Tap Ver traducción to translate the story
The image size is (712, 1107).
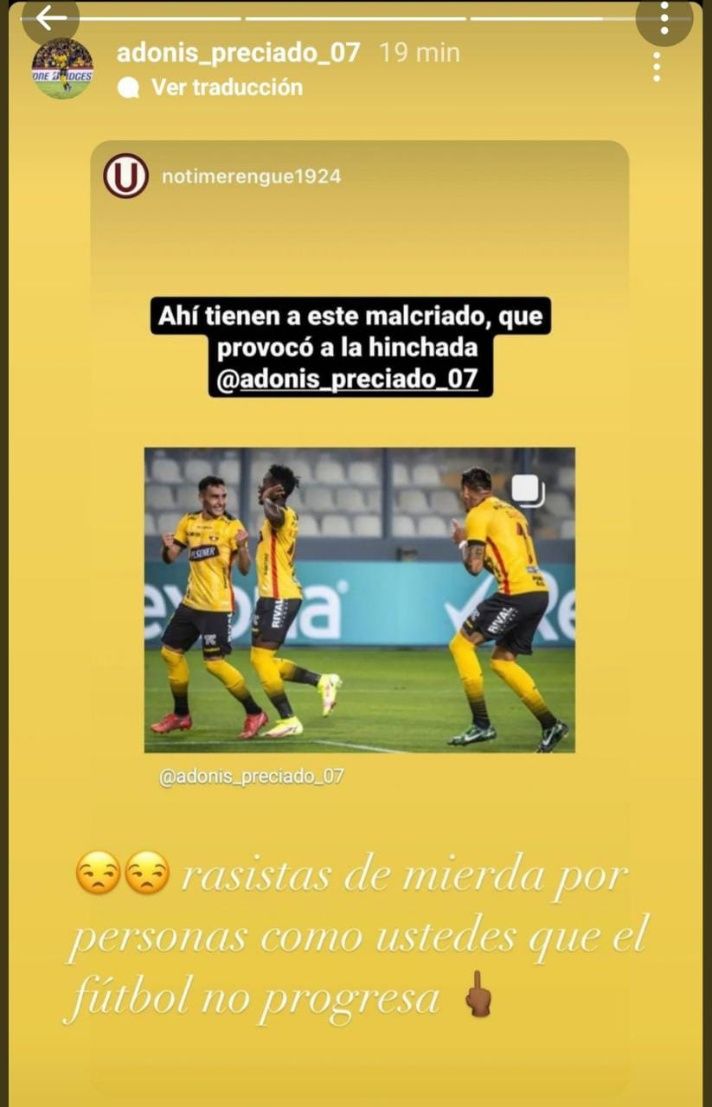click(226, 88)
